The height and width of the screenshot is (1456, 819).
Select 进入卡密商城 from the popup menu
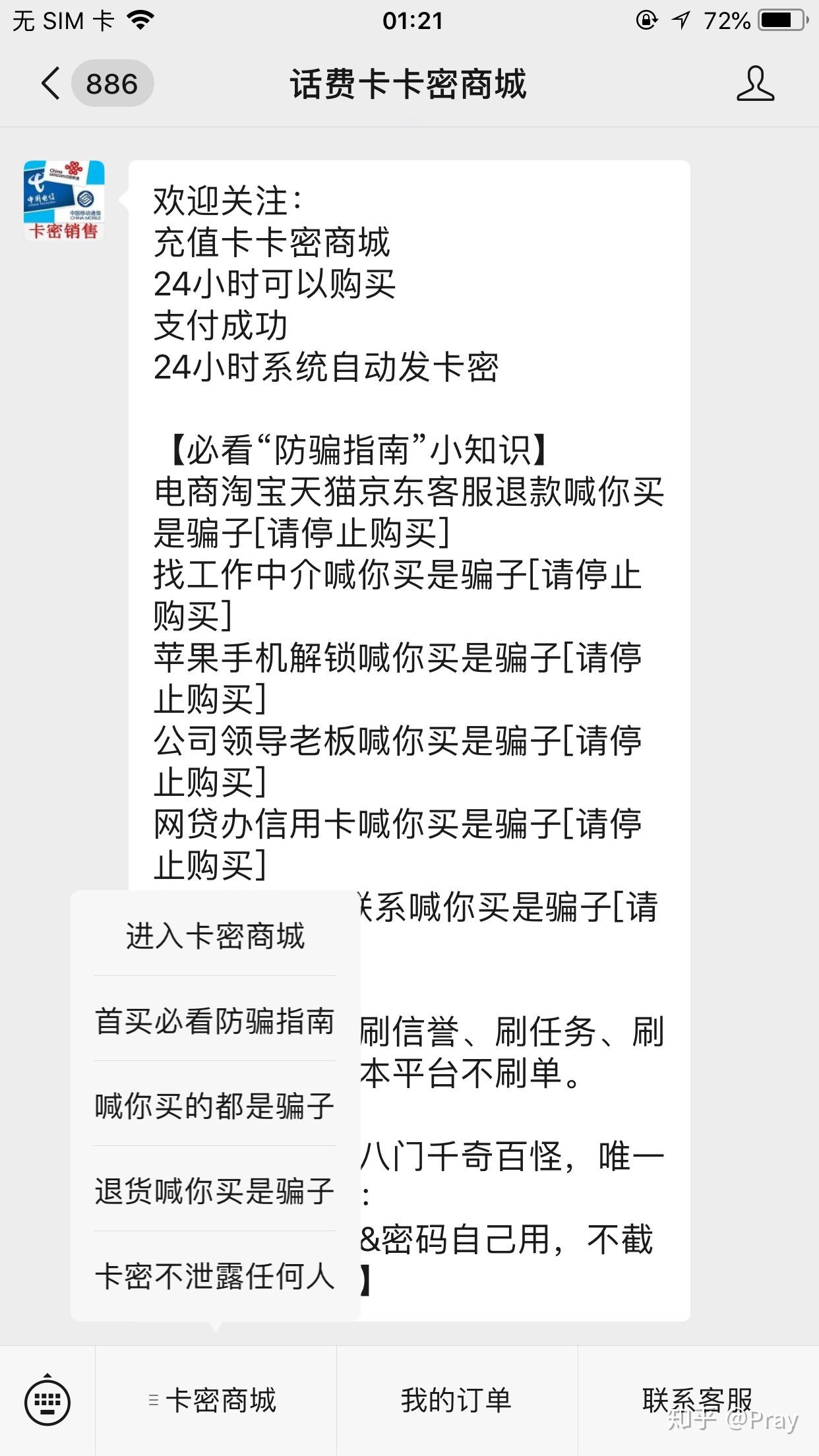pyautogui.click(x=215, y=936)
